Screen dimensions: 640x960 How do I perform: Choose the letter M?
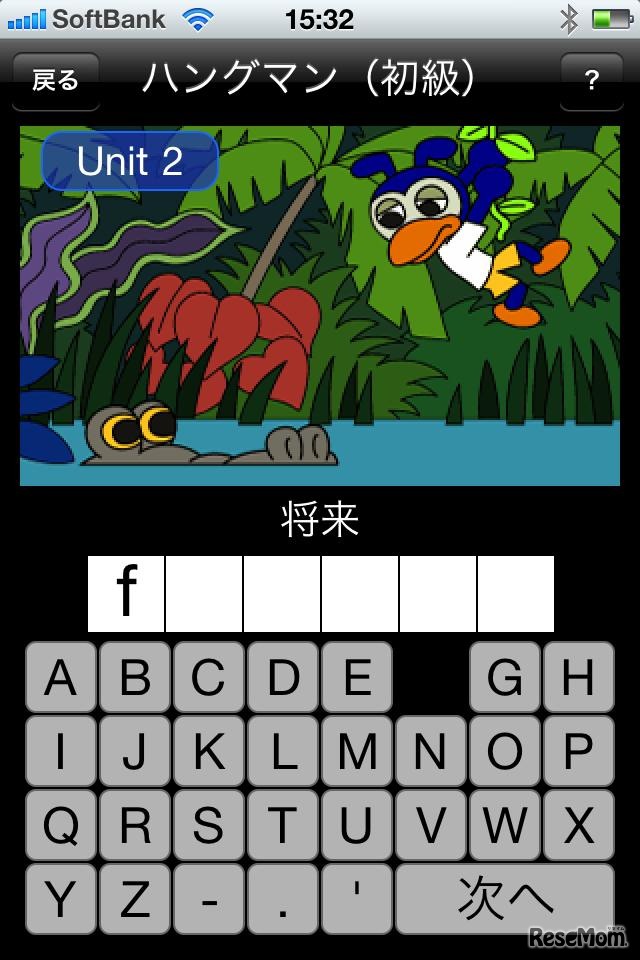pos(357,751)
